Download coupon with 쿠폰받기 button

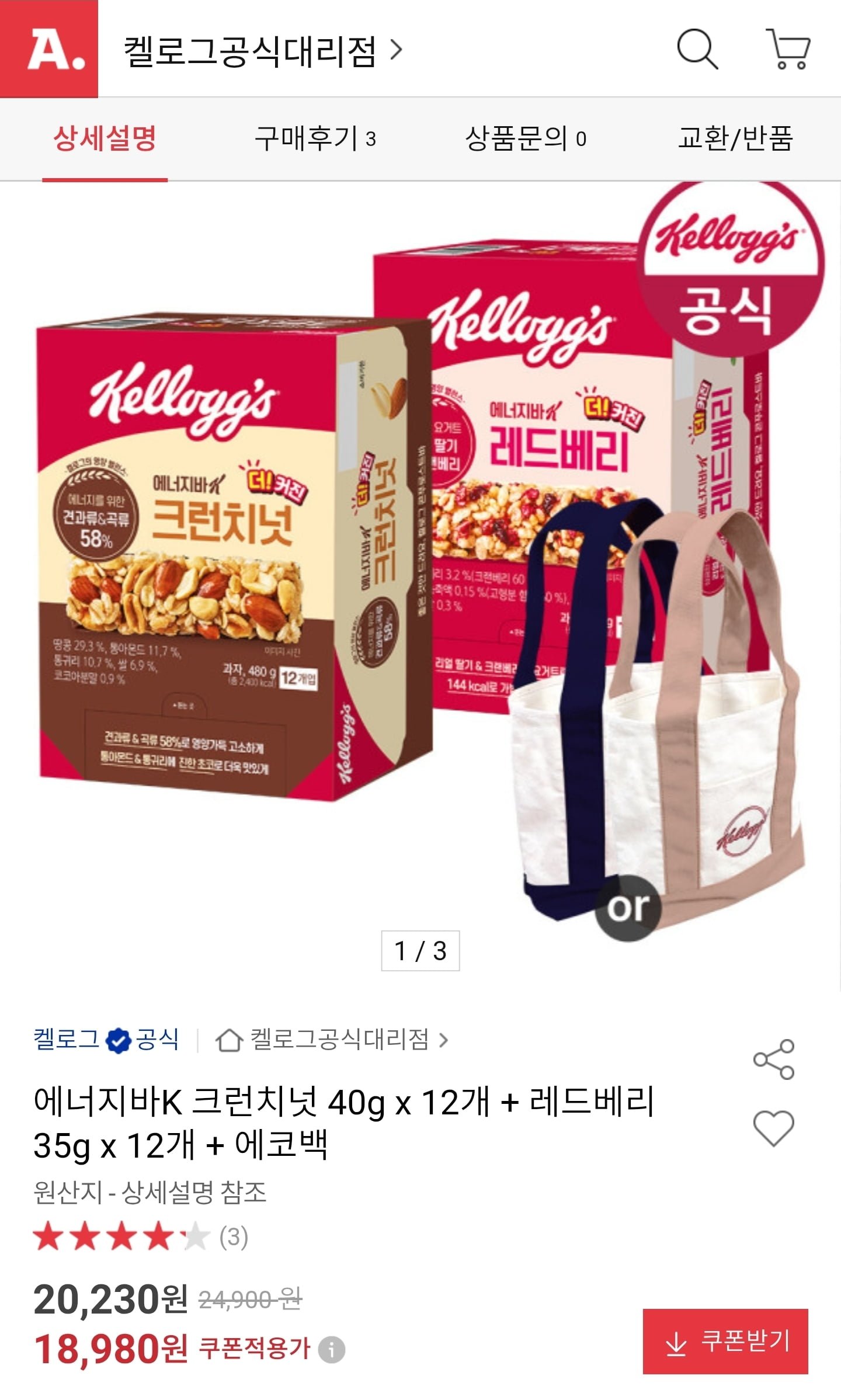[x=725, y=1341]
